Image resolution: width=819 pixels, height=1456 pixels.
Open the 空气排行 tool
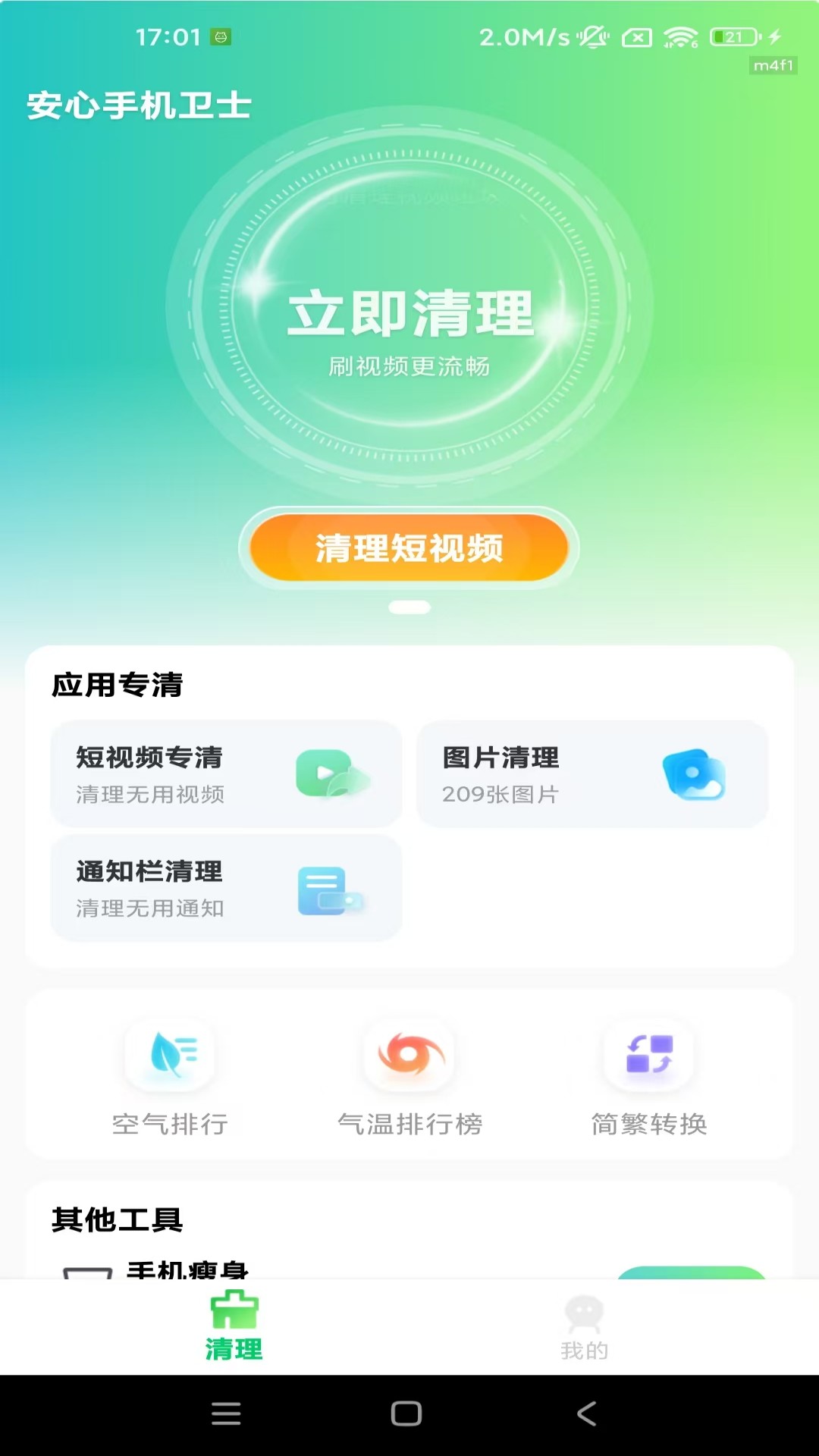pos(170,1077)
